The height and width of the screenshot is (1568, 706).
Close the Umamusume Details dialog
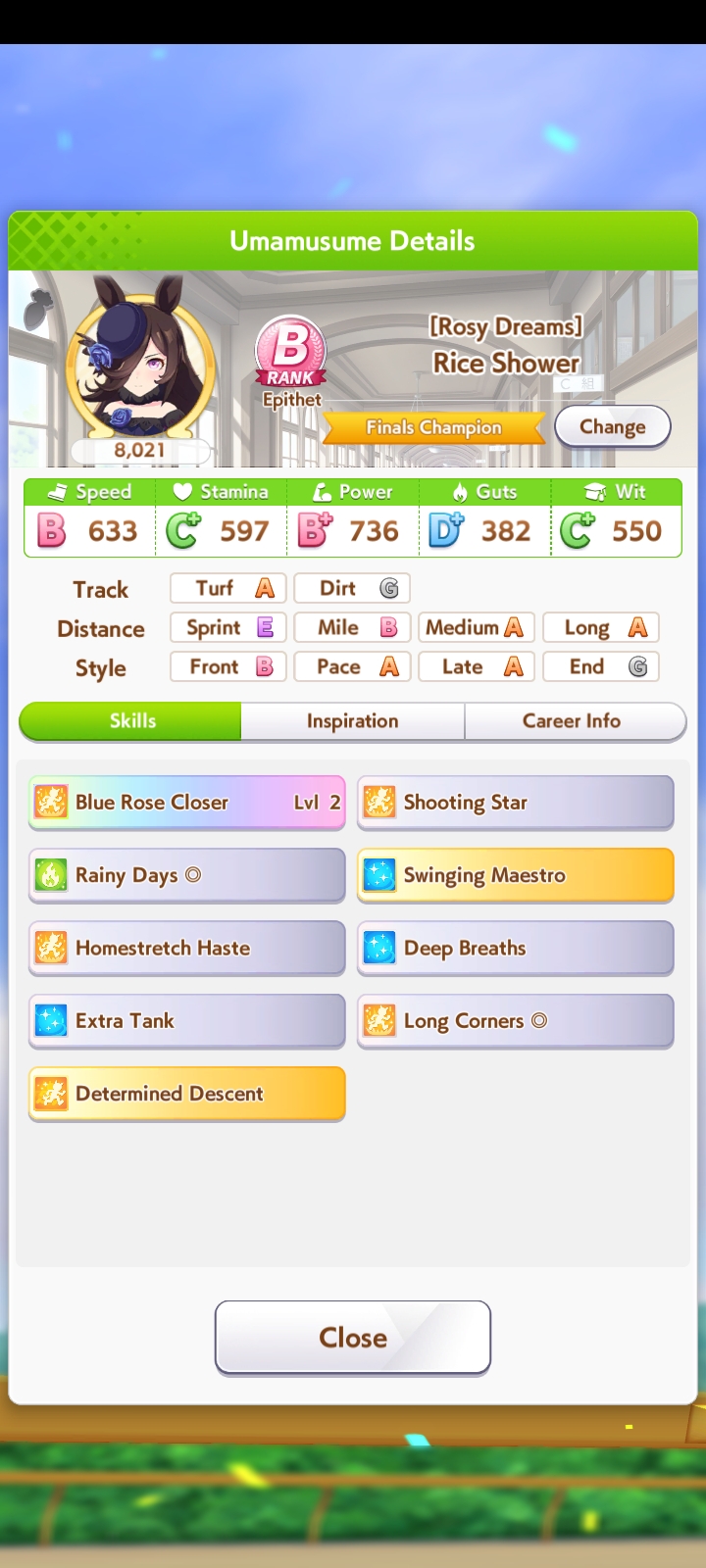353,1338
